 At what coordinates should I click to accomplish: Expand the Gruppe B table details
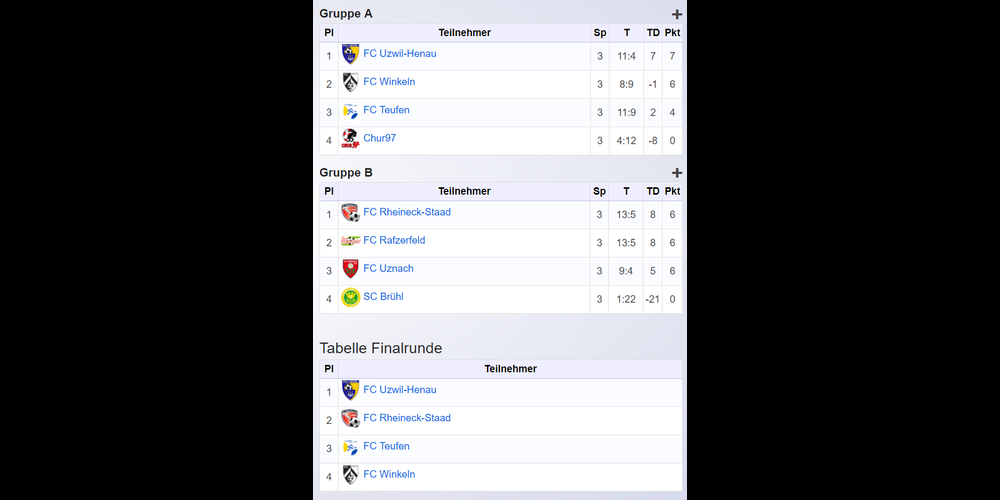click(677, 173)
